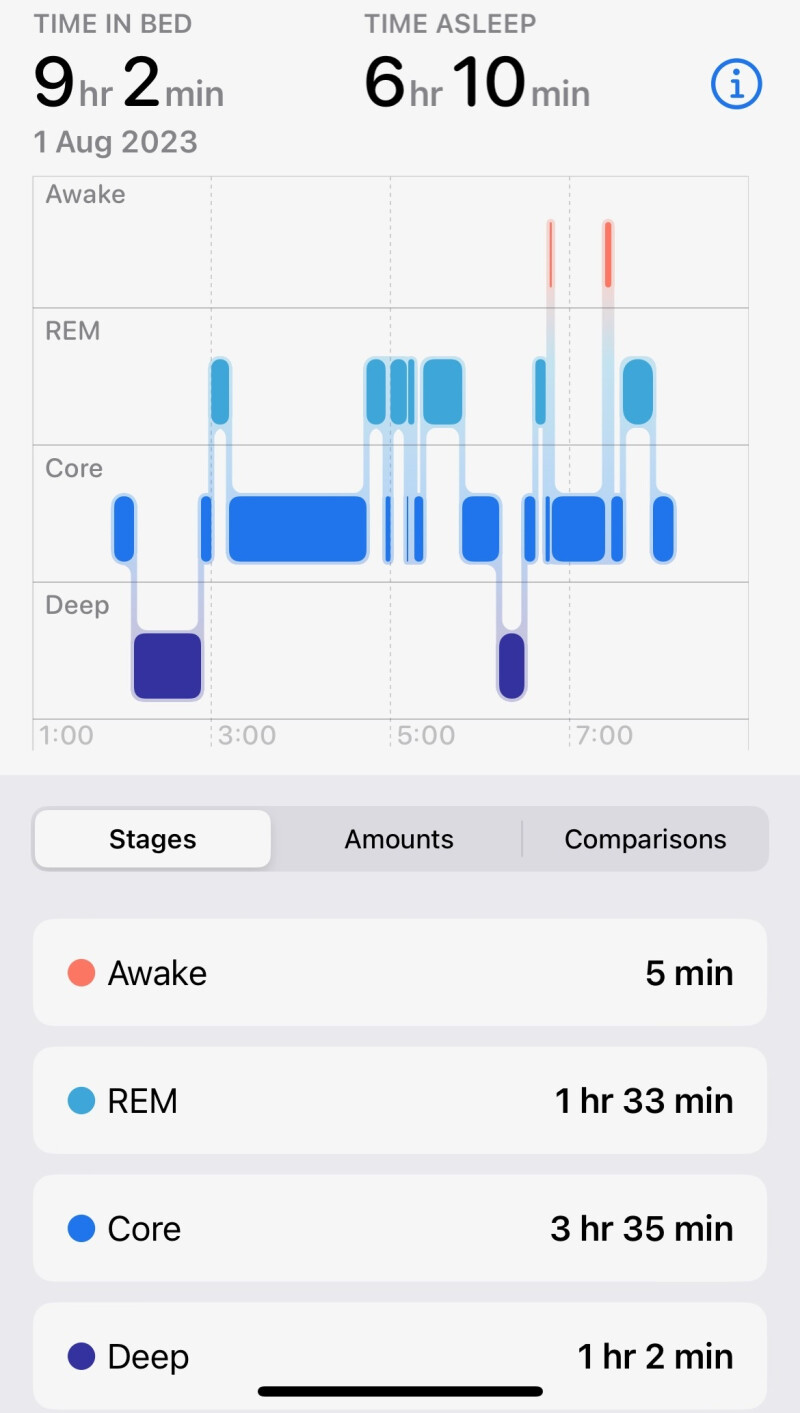Switch to the Amounts tab
This screenshot has width=800, height=1413.
coord(398,839)
